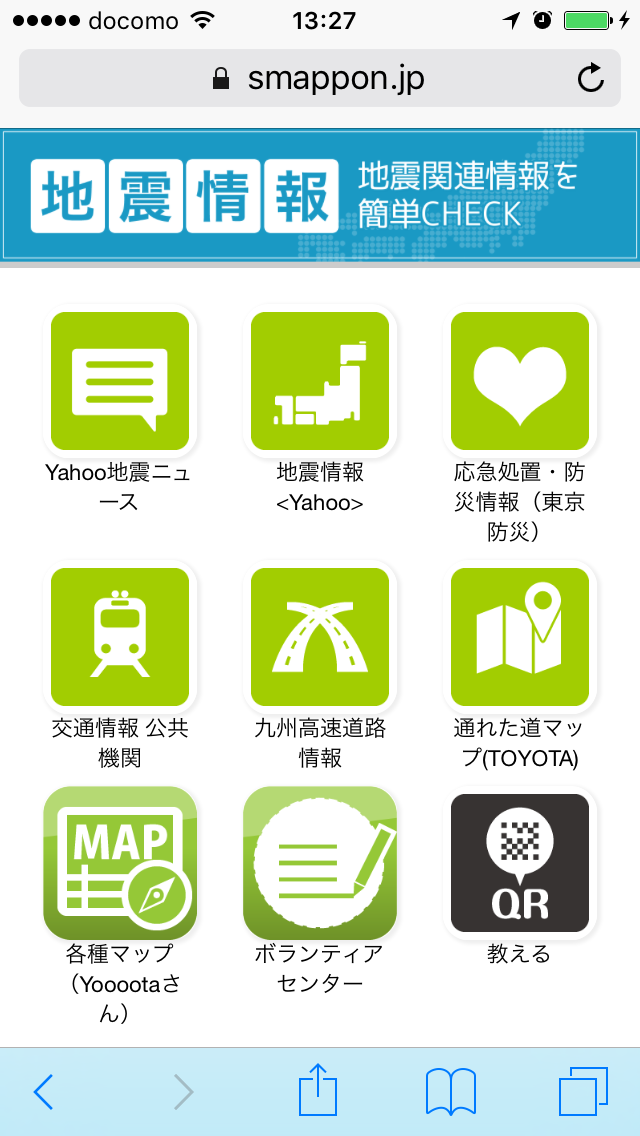Open the 地震情報 banner at the top

pyautogui.click(x=320, y=194)
